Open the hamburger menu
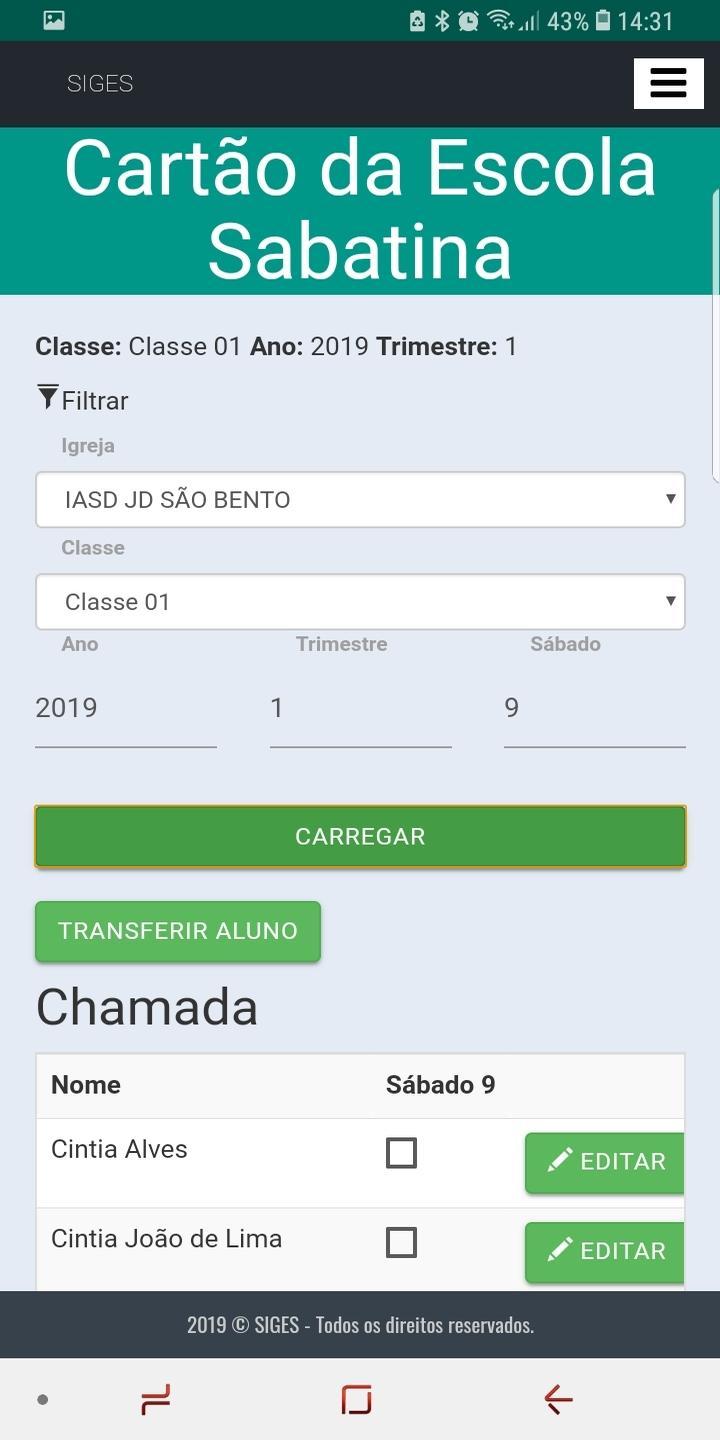 click(x=668, y=83)
